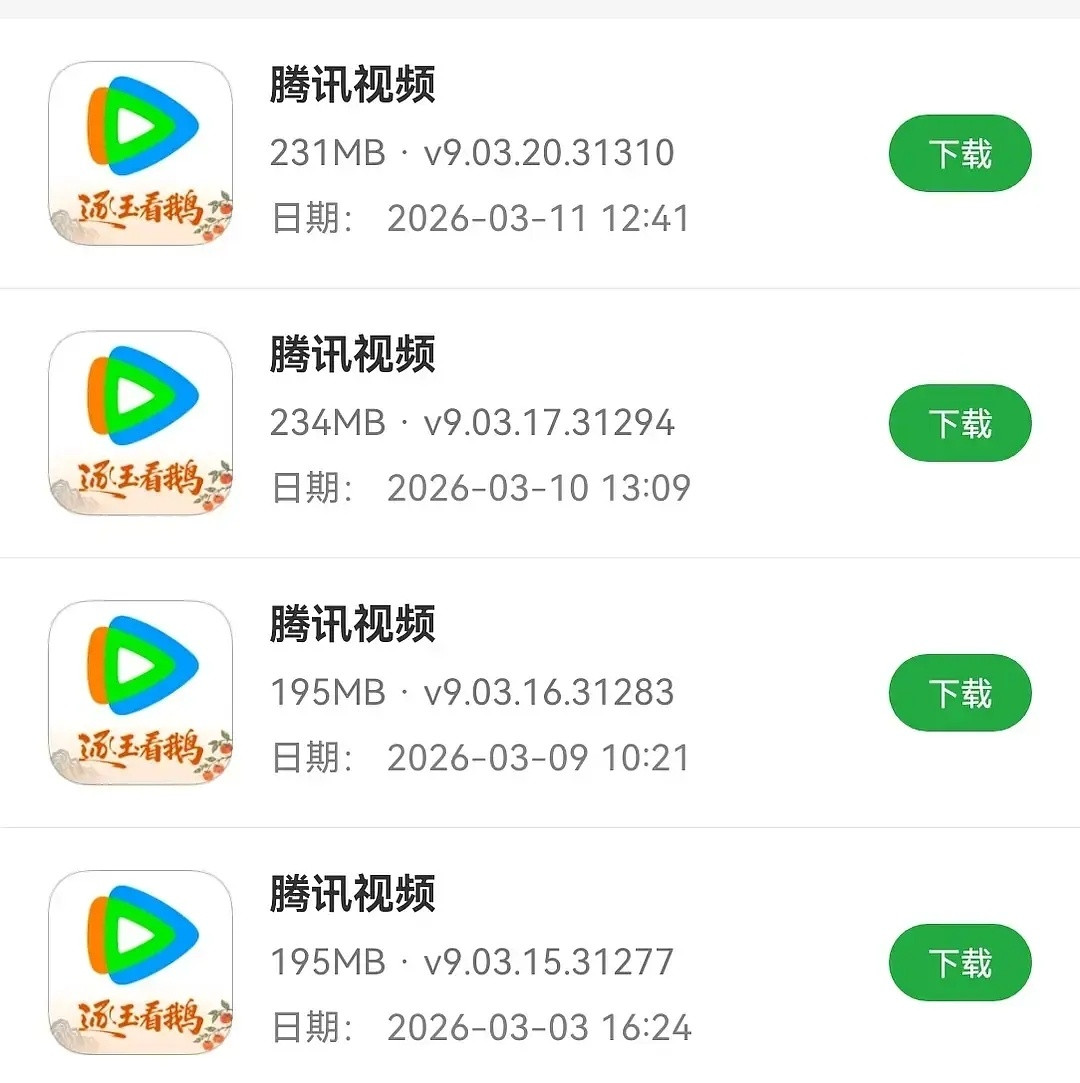Viewport: 1080px width, 1083px height.
Task: Click the 下载 button for version v9.03.20.31310
Action: (959, 152)
